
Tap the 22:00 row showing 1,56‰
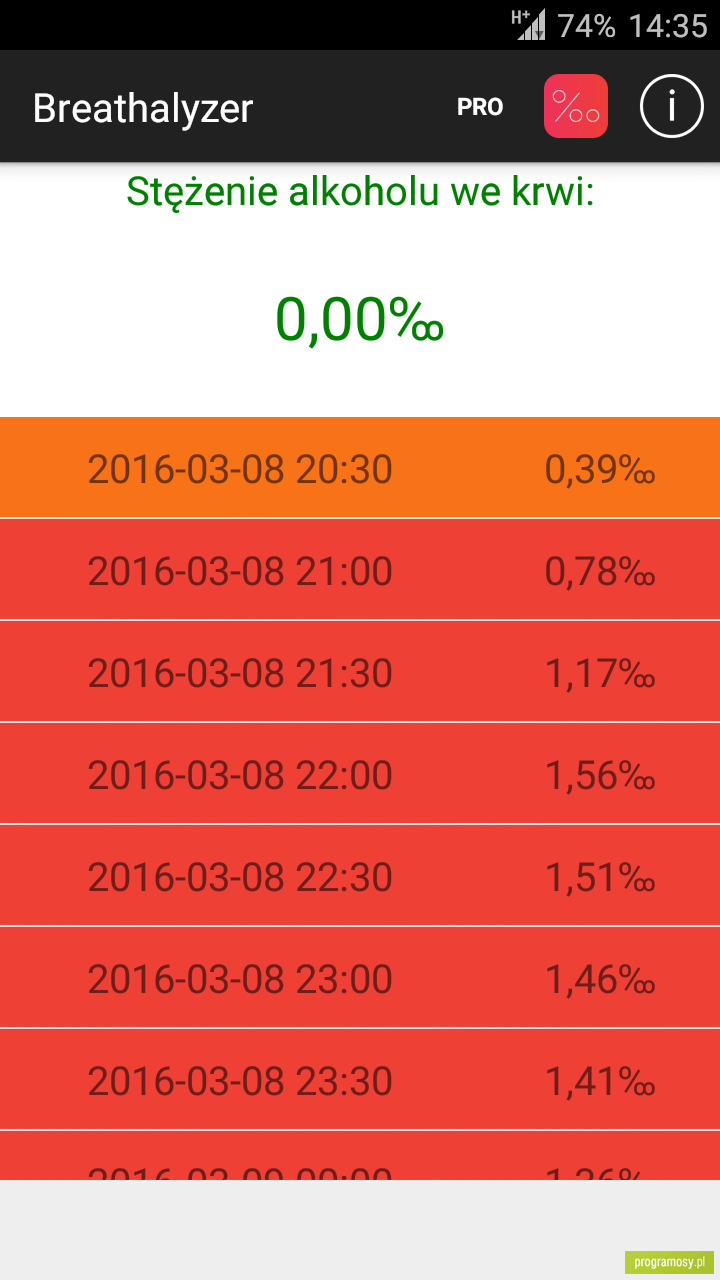pos(360,774)
